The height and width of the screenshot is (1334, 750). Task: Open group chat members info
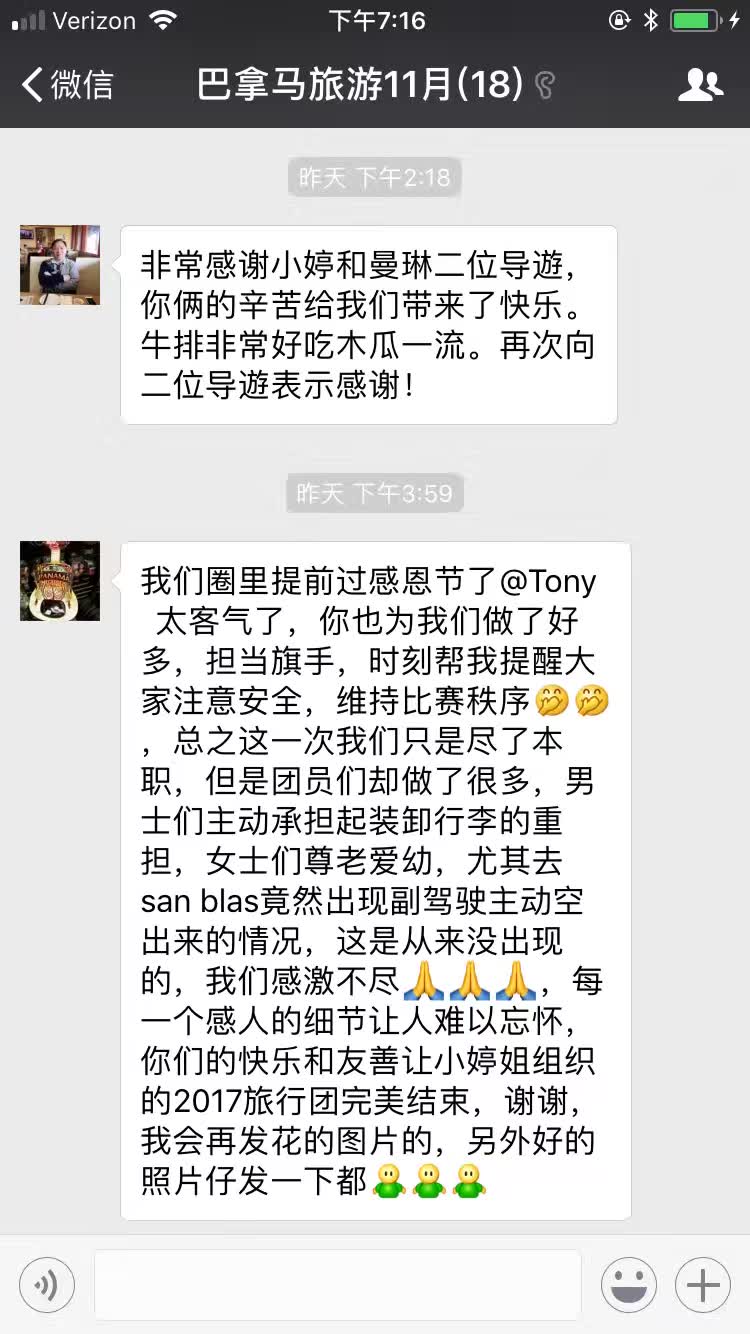tap(700, 85)
